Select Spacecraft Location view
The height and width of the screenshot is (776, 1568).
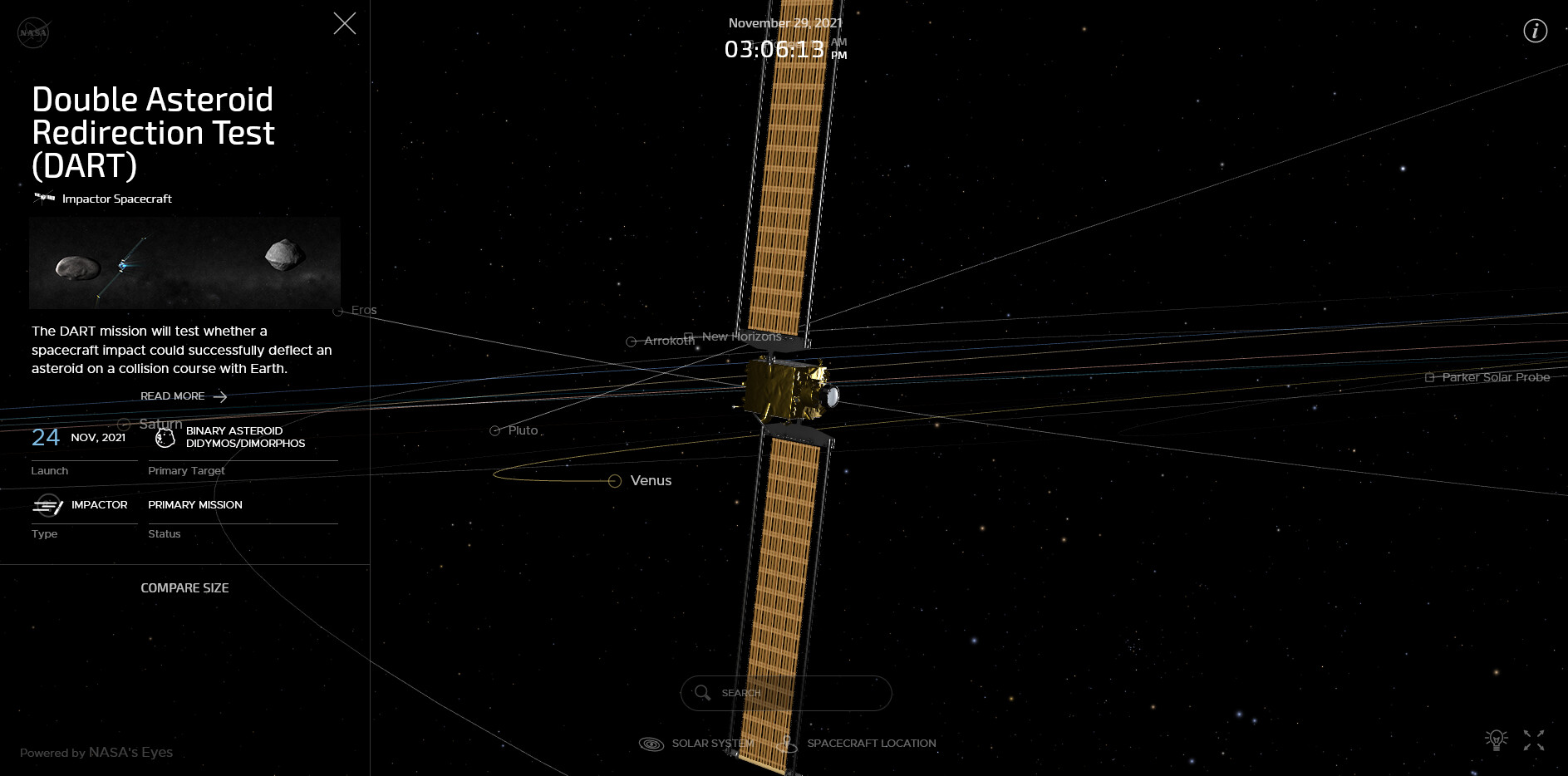click(x=858, y=744)
